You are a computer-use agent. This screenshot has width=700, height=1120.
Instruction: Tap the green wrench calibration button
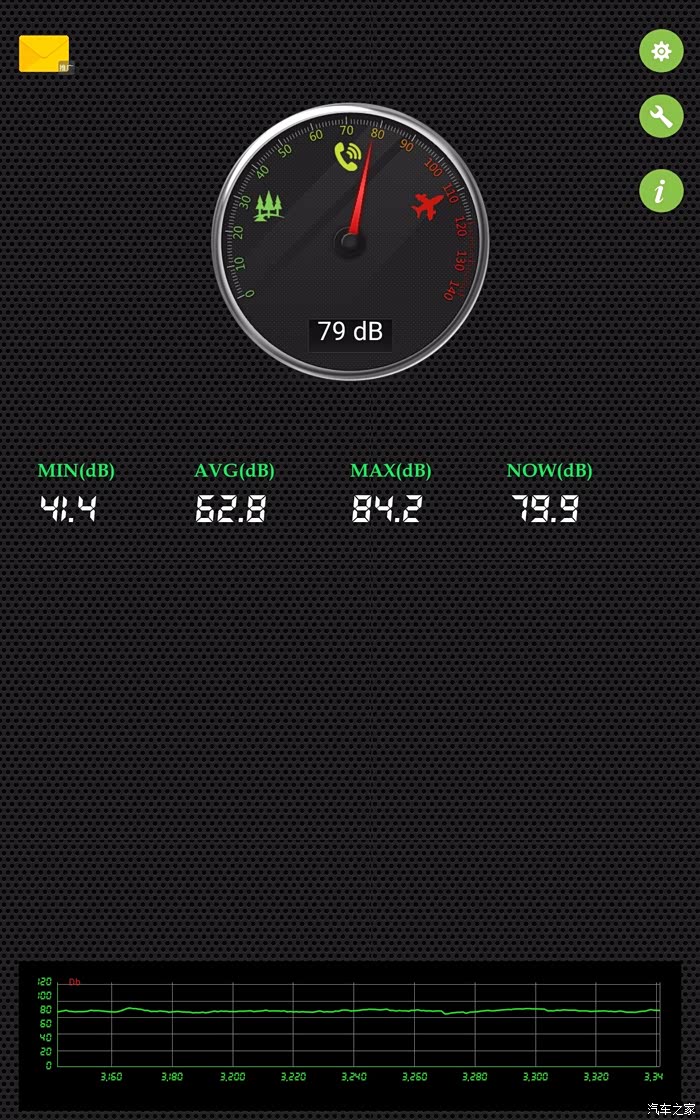pos(661,116)
